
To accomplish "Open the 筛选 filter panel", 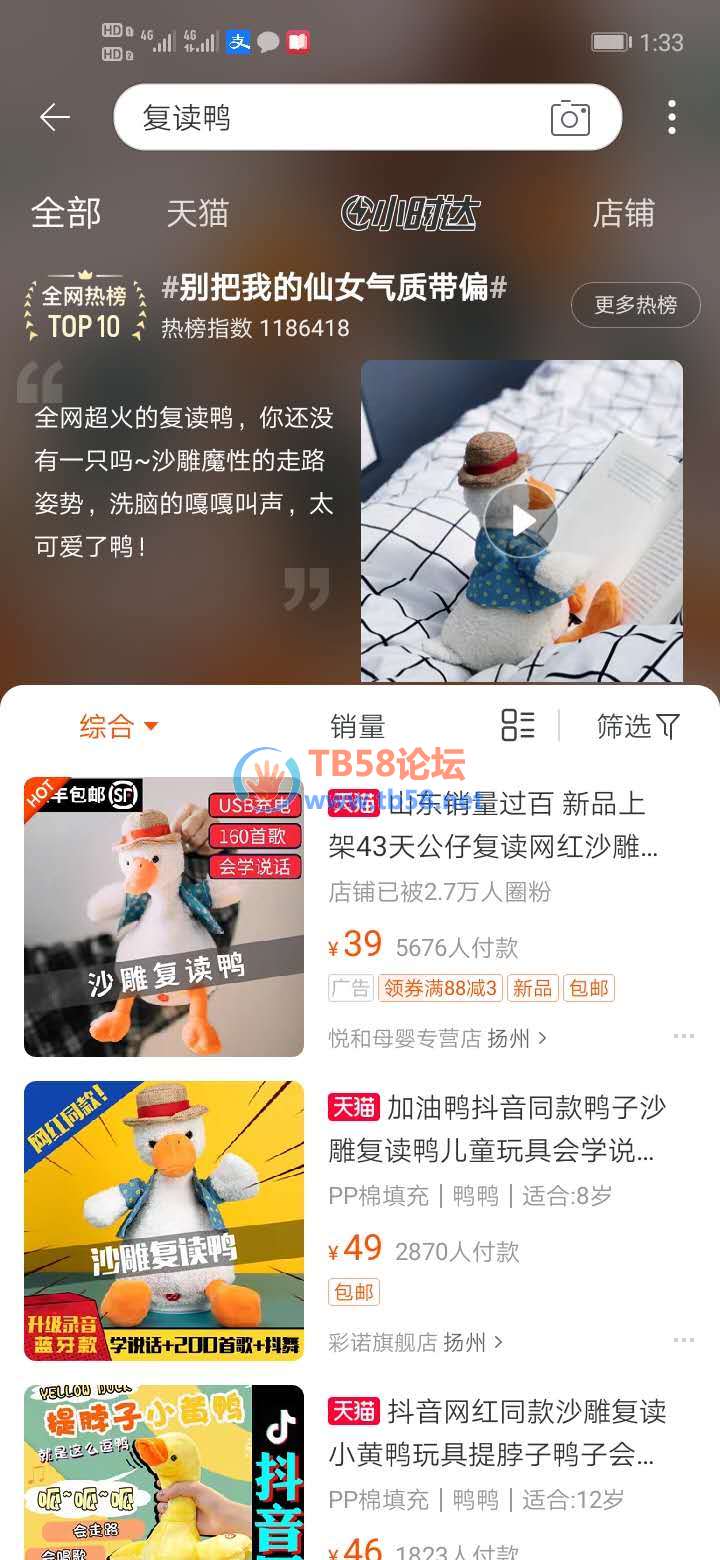I will point(638,726).
